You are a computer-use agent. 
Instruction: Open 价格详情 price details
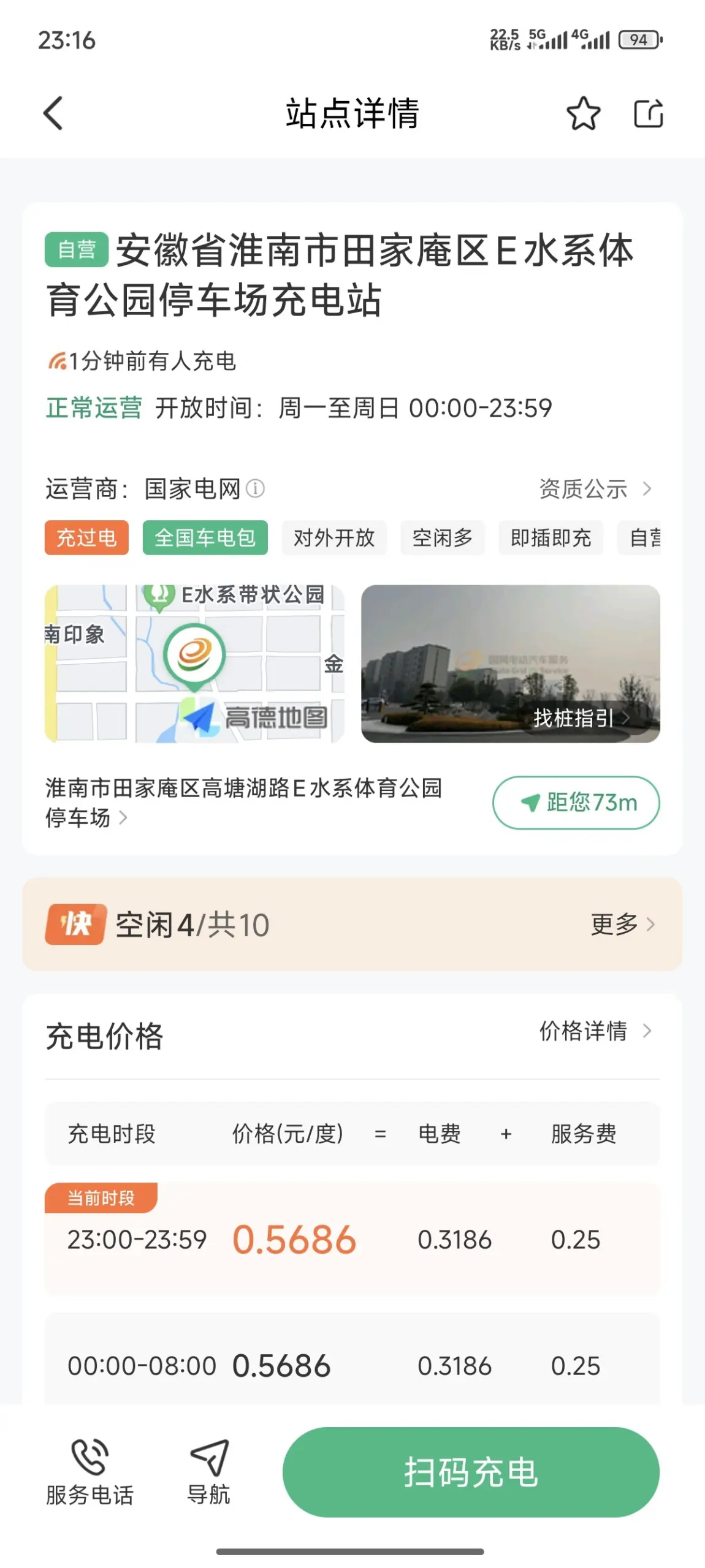click(x=594, y=1031)
